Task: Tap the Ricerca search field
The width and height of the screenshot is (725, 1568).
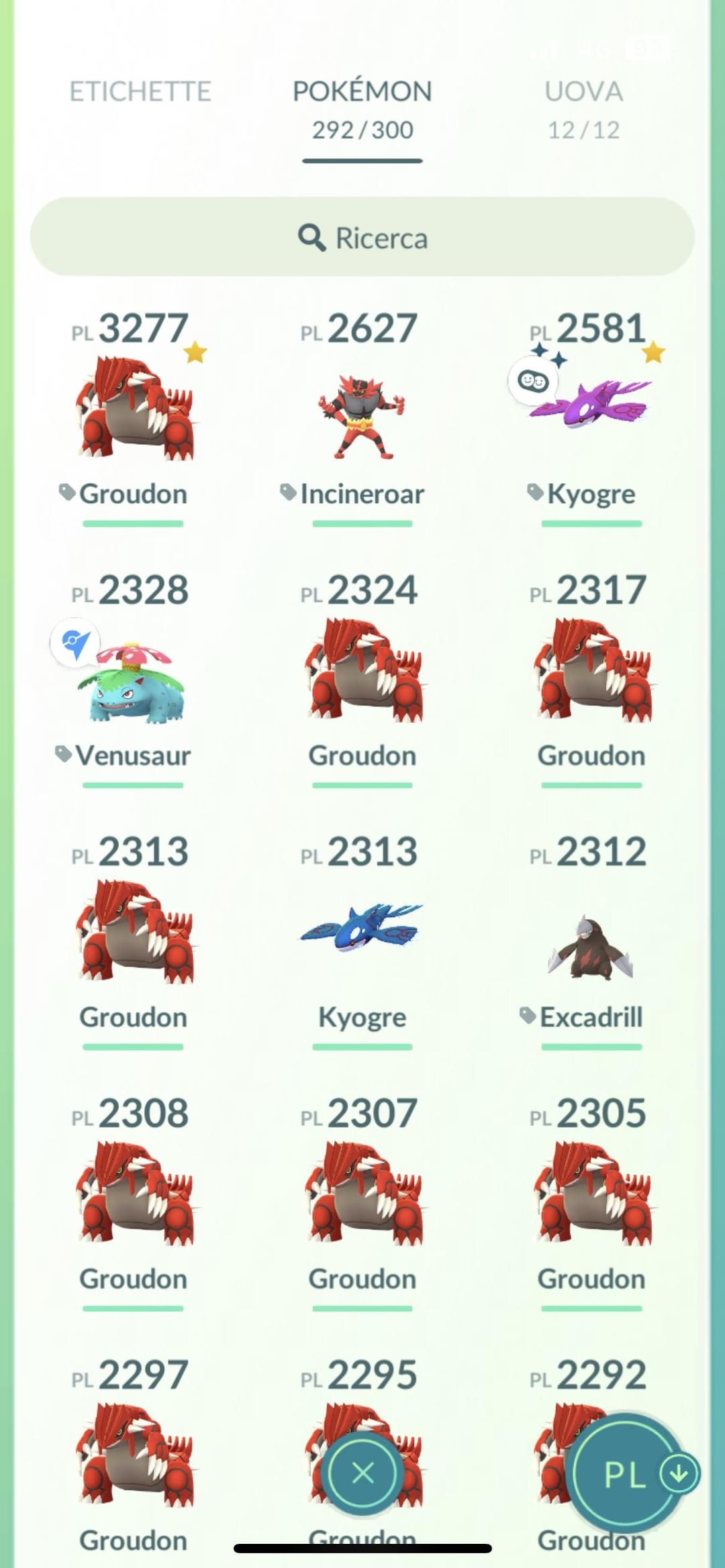Action: click(362, 238)
